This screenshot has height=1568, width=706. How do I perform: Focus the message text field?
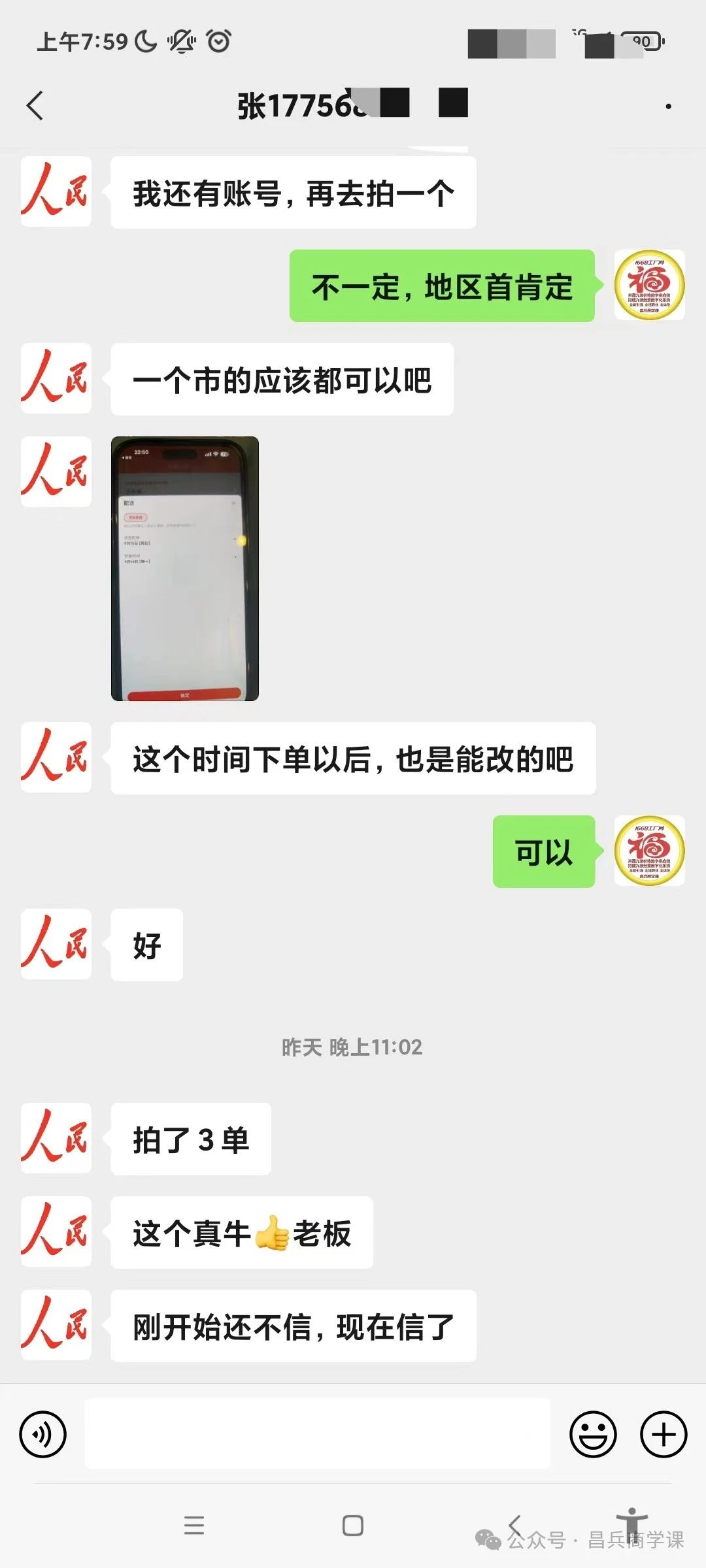coord(318,1433)
